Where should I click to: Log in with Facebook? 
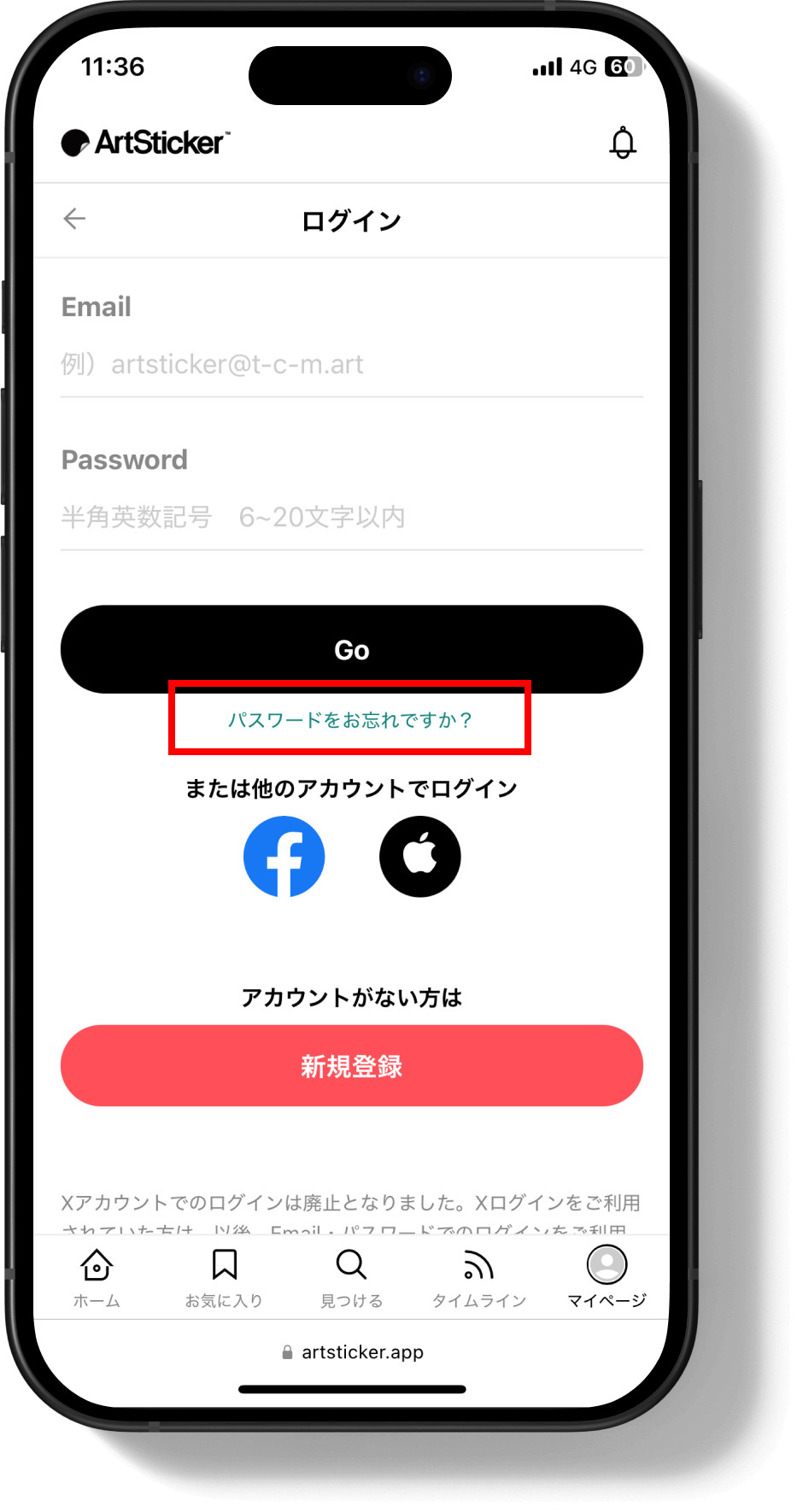284,857
